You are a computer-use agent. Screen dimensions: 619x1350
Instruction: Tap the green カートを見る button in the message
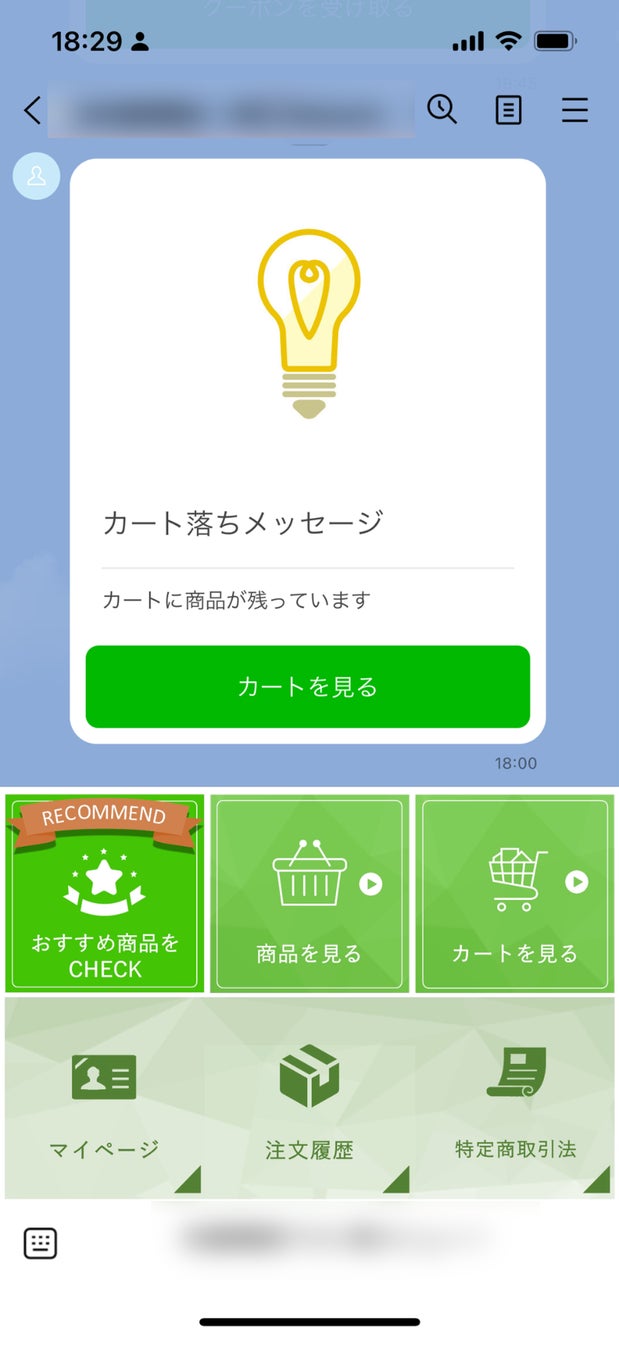click(307, 687)
